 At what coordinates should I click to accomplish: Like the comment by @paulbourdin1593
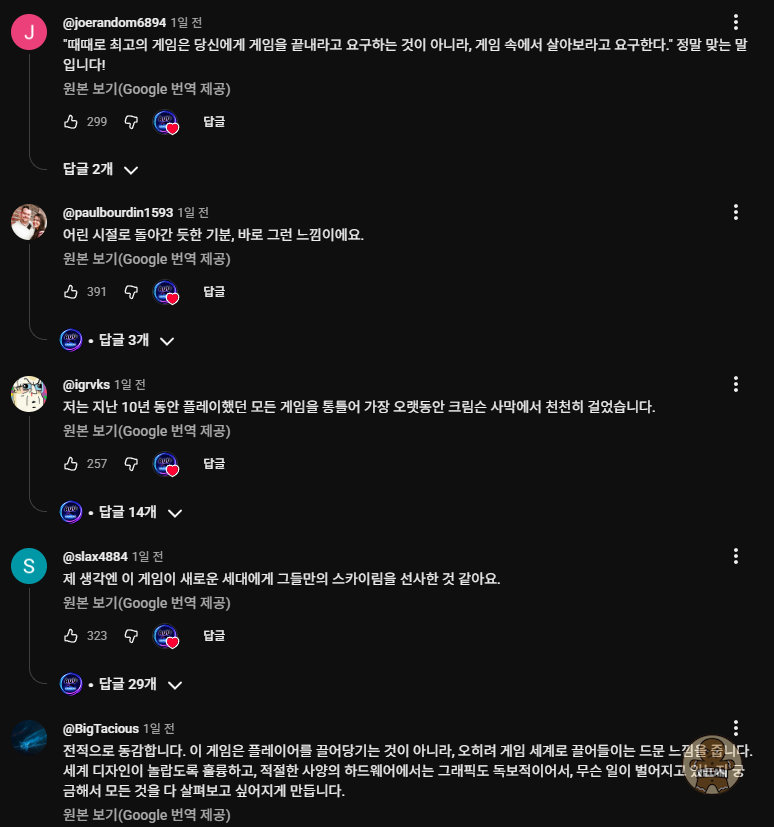[x=71, y=292]
